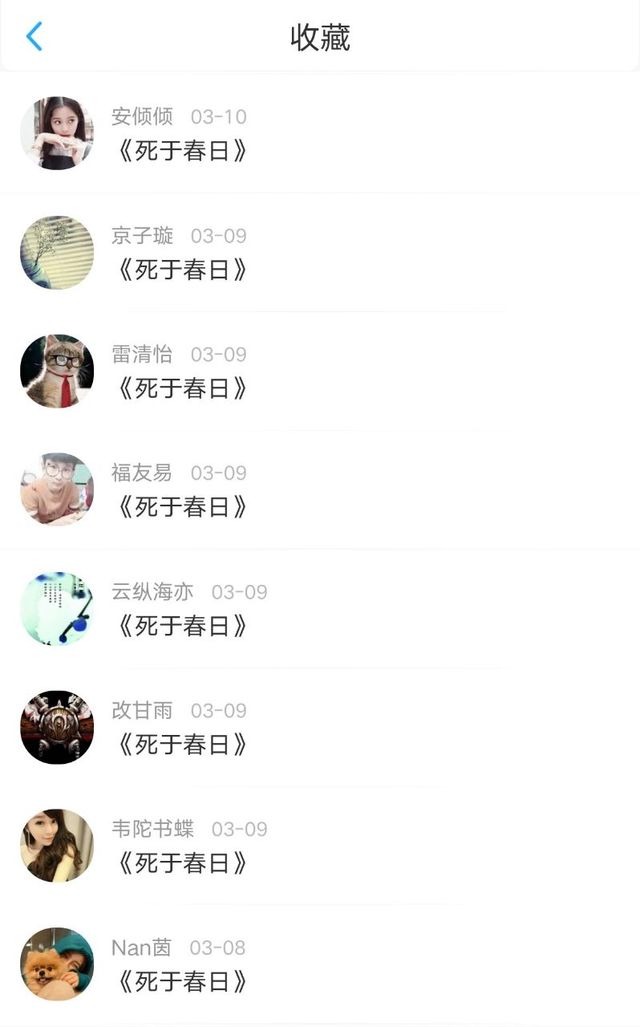Open Nan茵's 《死于春日》 entry
The width and height of the screenshot is (640, 1027).
(182, 981)
